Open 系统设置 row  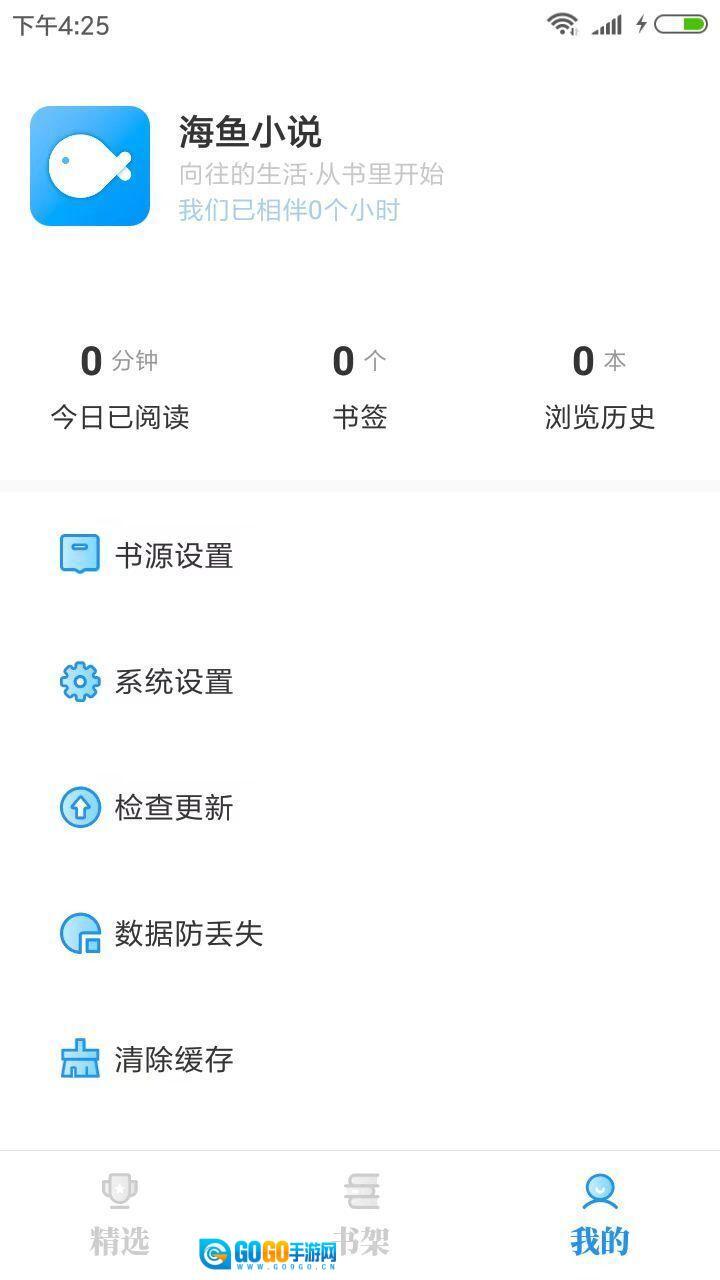tap(173, 682)
